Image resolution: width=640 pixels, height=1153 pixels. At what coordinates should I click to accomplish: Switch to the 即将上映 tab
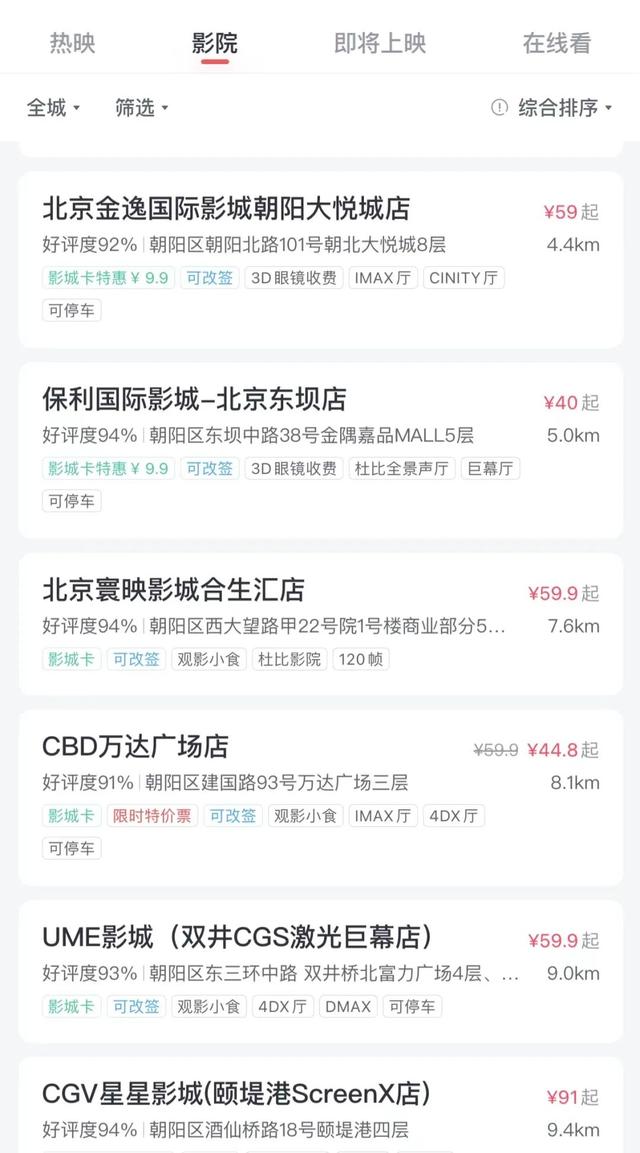click(380, 43)
